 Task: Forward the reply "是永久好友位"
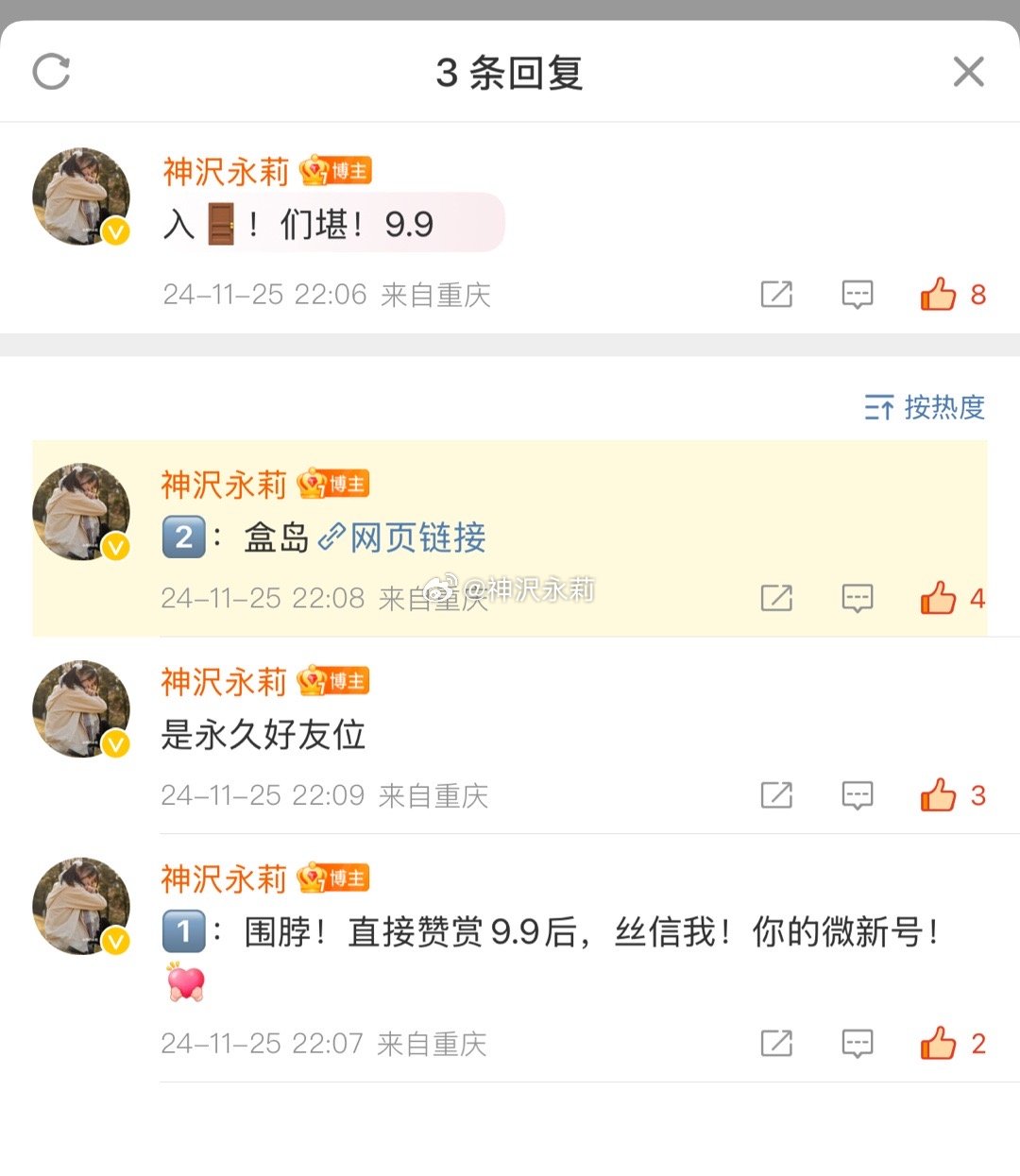coord(776,795)
